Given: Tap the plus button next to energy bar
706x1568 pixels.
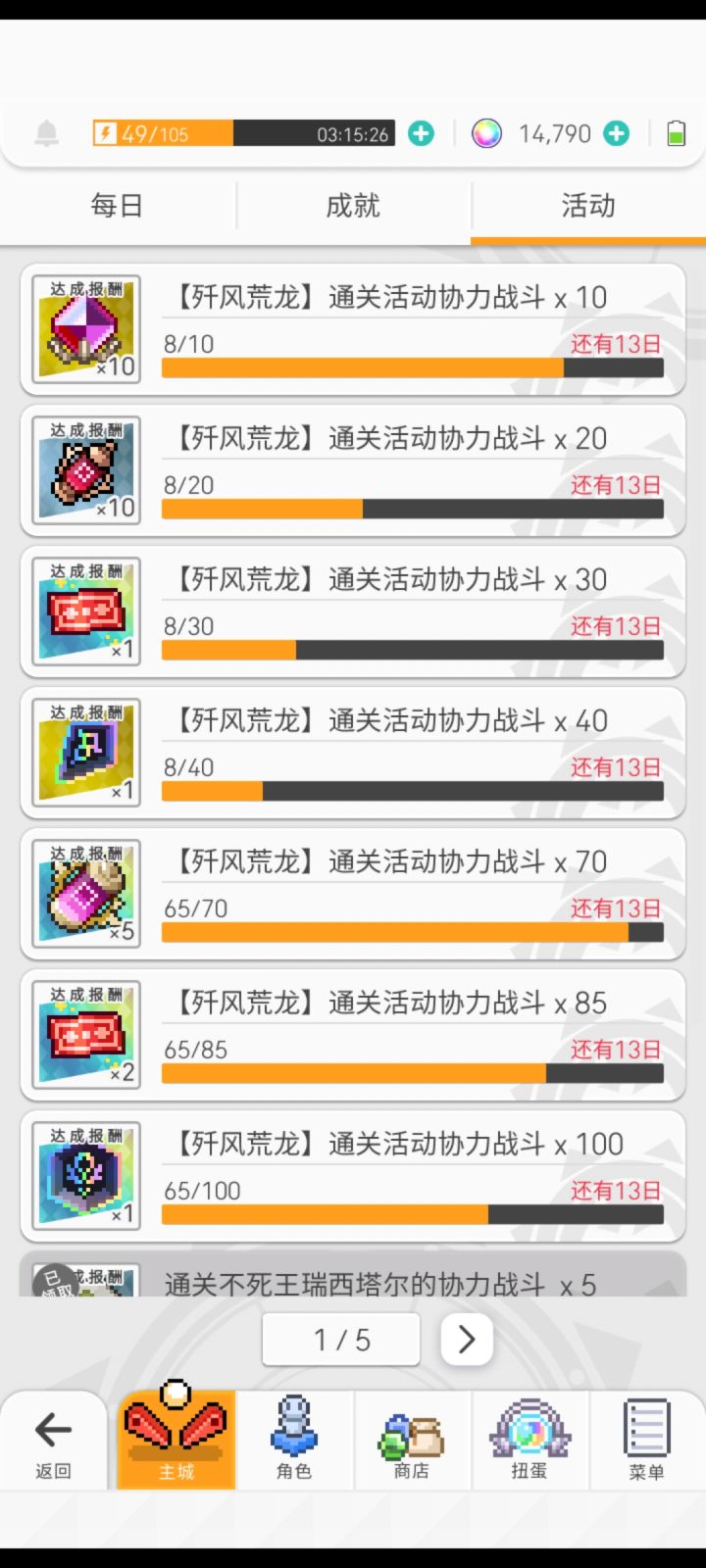Looking at the screenshot, I should coord(420,133).
